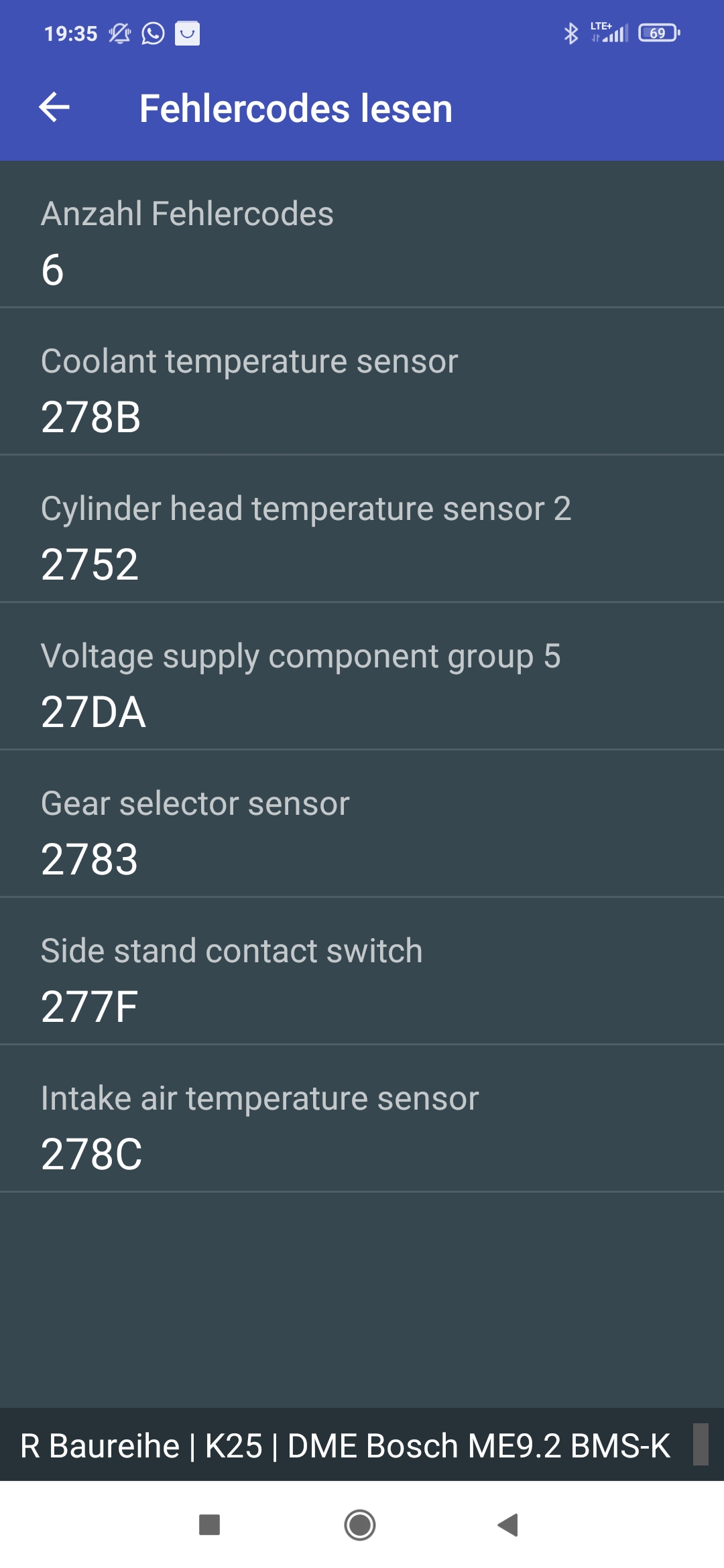
Task: Open the Coolant temperature sensor fault 278B
Action: coord(362,389)
